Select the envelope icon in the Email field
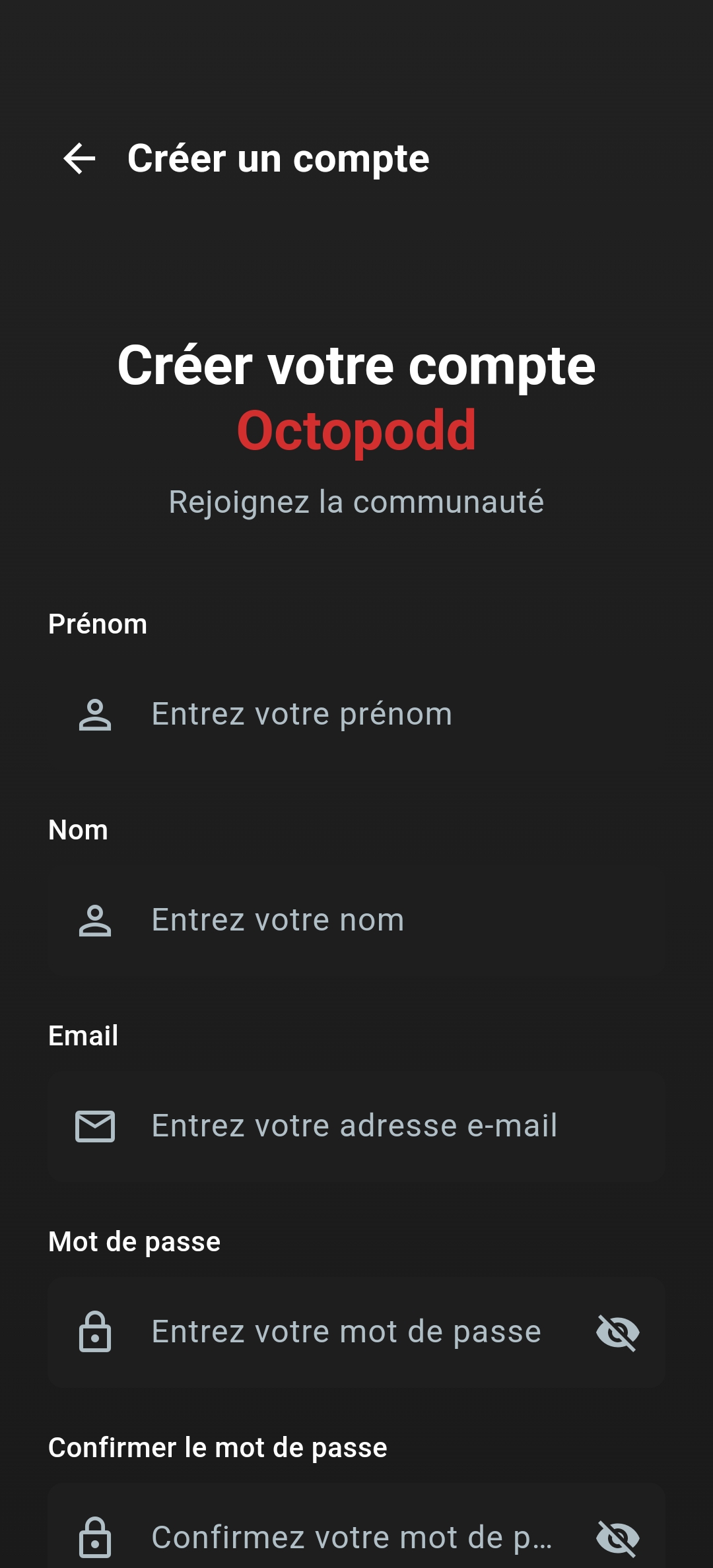The height and width of the screenshot is (1568, 713). click(x=95, y=1125)
